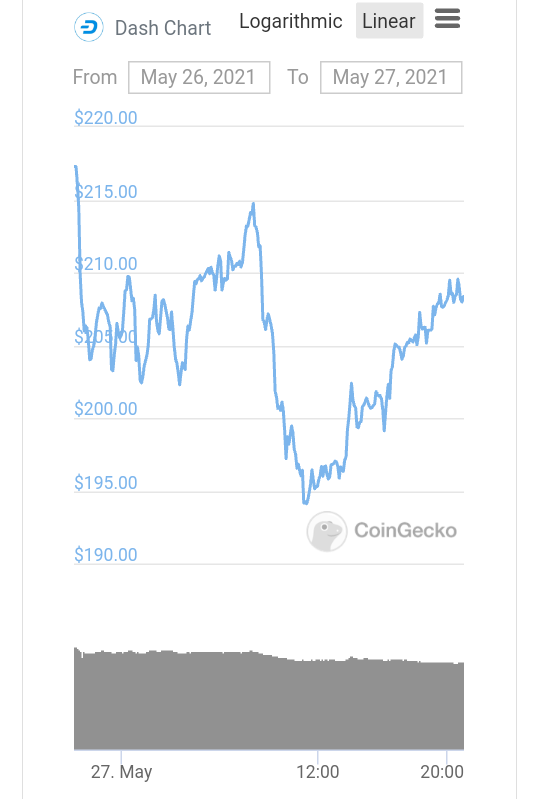Select the Linear scale option
537x799 pixels.
tap(389, 21)
